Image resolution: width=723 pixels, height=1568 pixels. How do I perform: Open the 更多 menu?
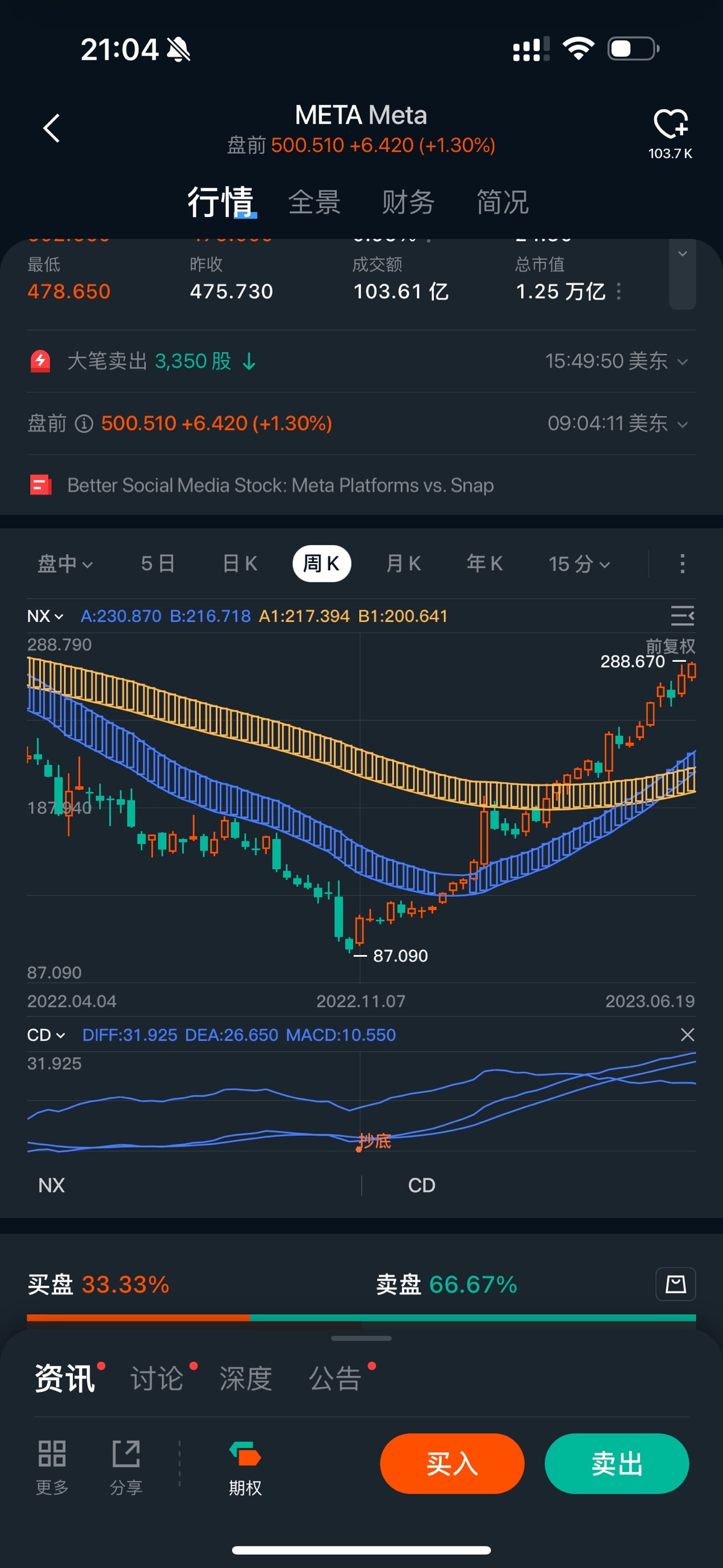(52, 1467)
